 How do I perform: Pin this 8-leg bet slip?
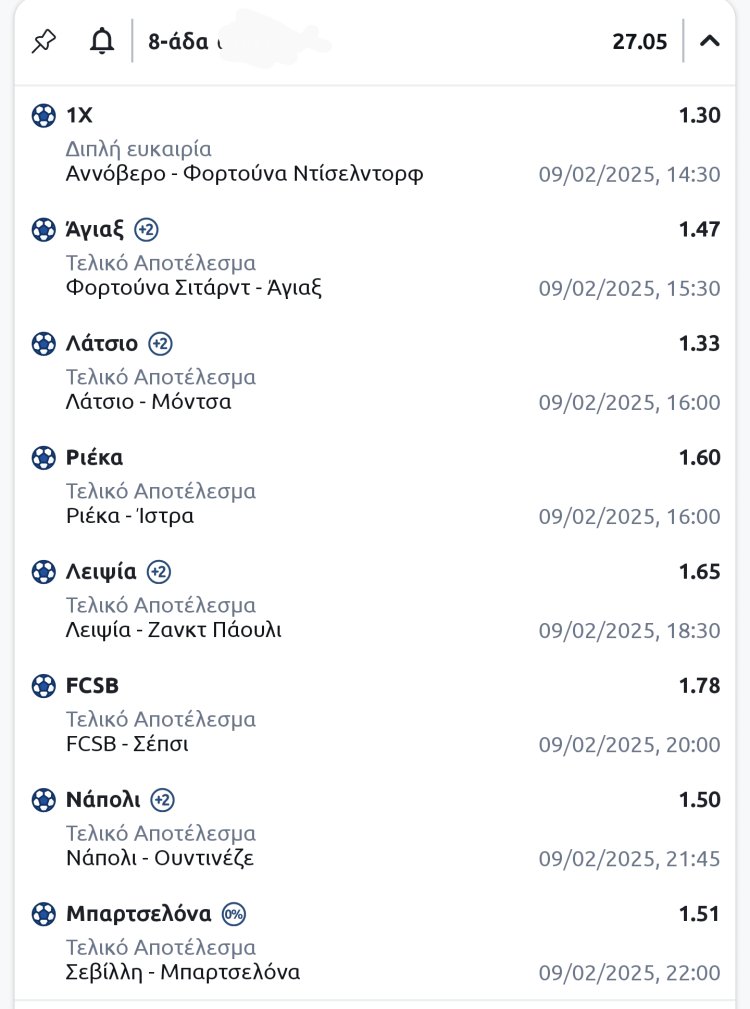pyautogui.click(x=44, y=42)
